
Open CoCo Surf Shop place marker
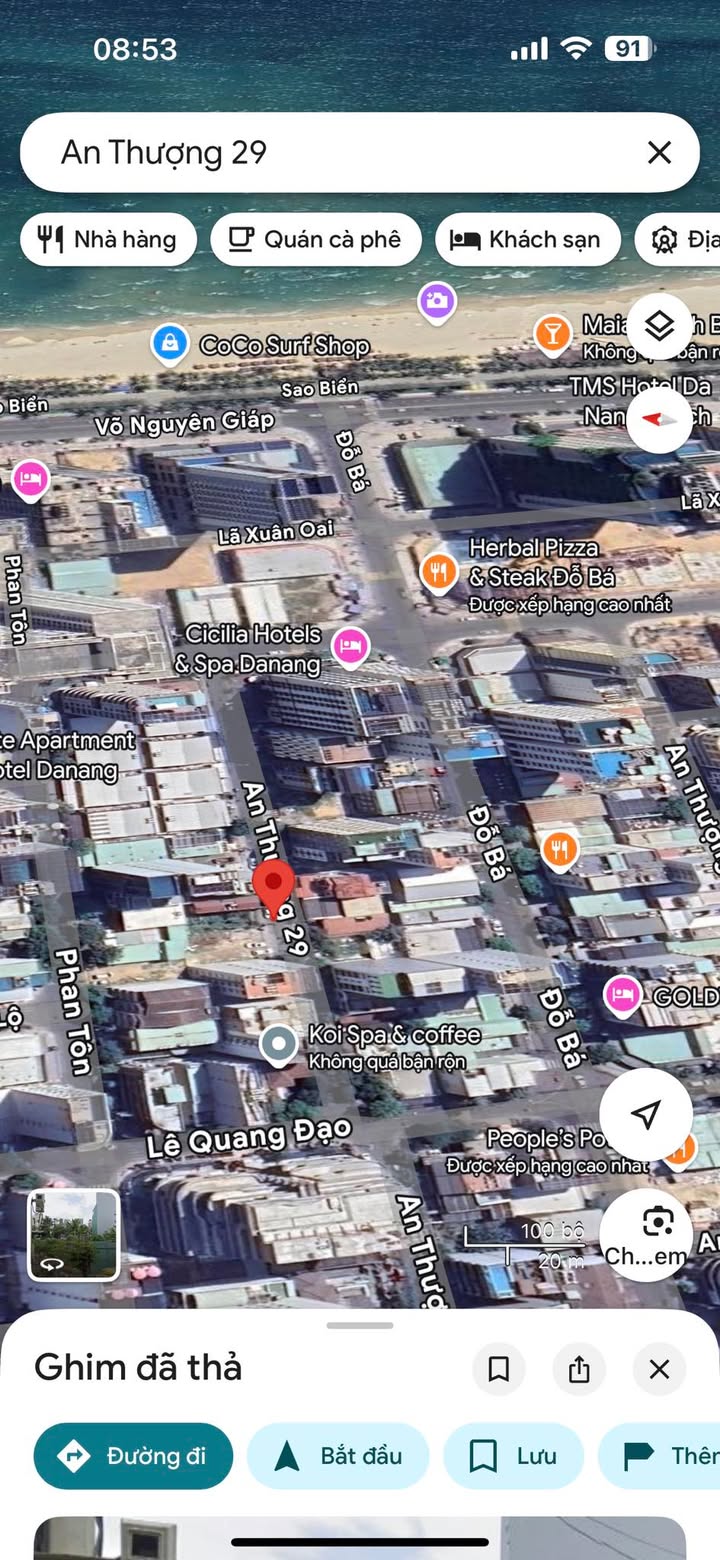coord(171,344)
